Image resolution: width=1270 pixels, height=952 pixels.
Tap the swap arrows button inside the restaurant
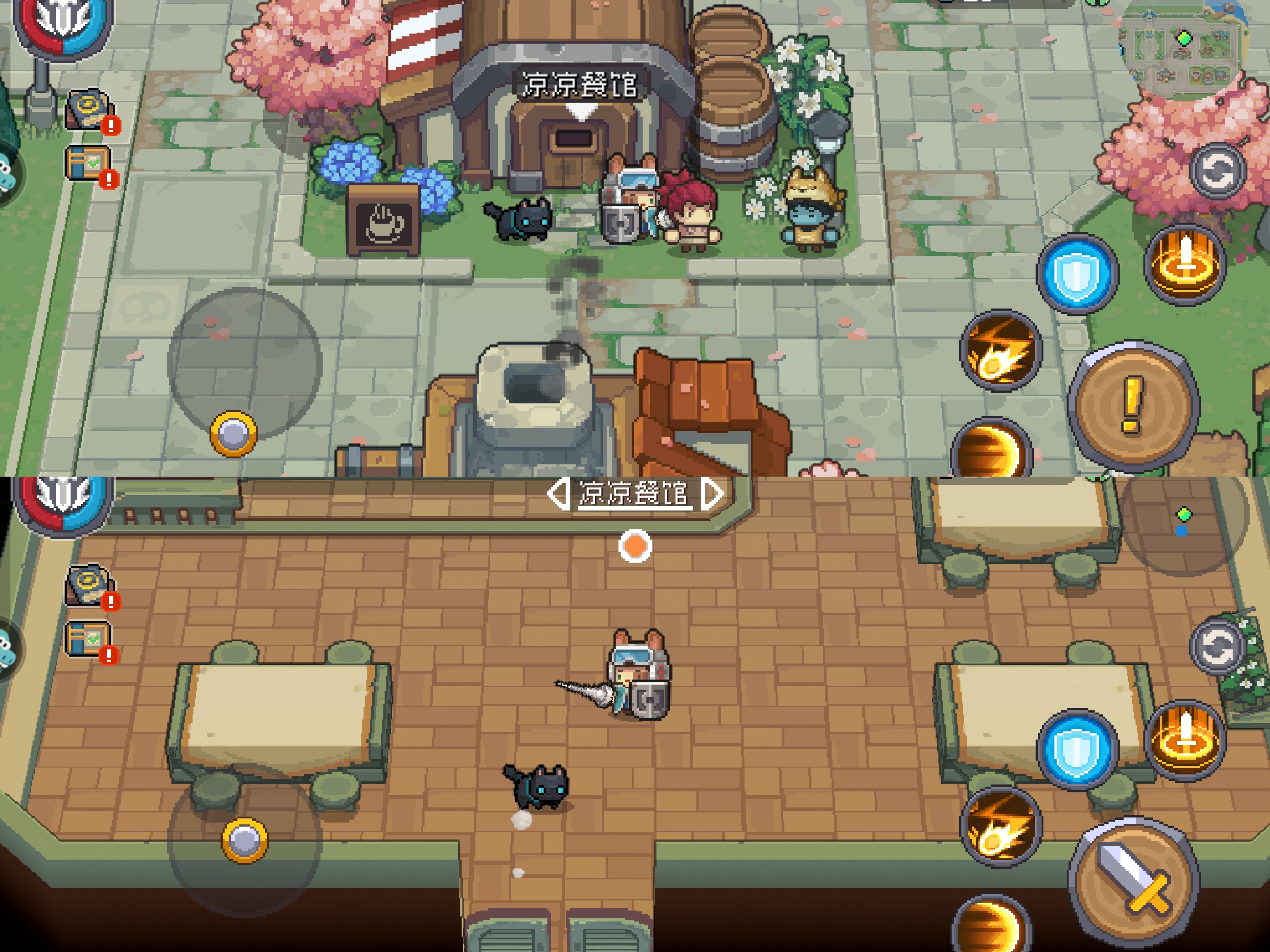coord(1217,647)
